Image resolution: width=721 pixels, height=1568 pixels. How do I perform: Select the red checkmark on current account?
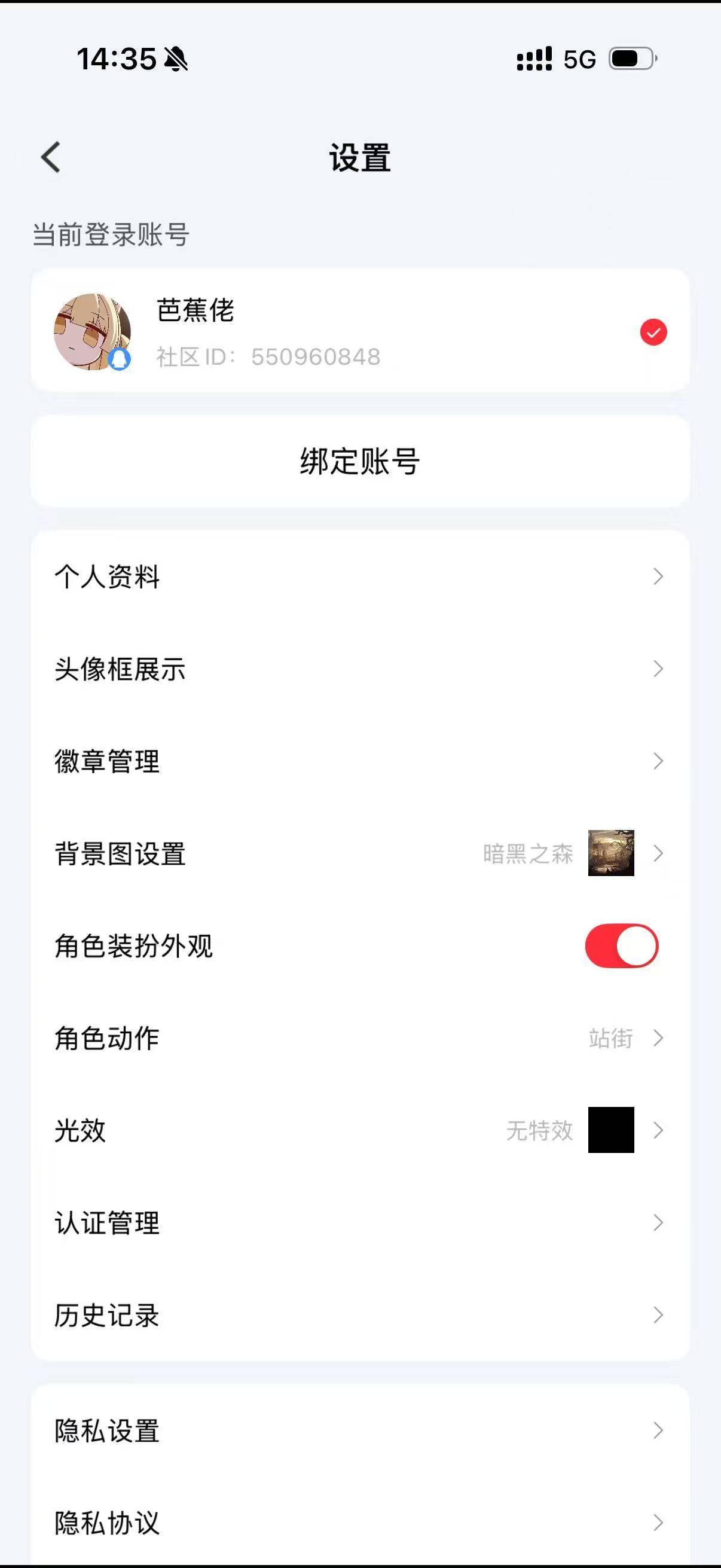(653, 332)
